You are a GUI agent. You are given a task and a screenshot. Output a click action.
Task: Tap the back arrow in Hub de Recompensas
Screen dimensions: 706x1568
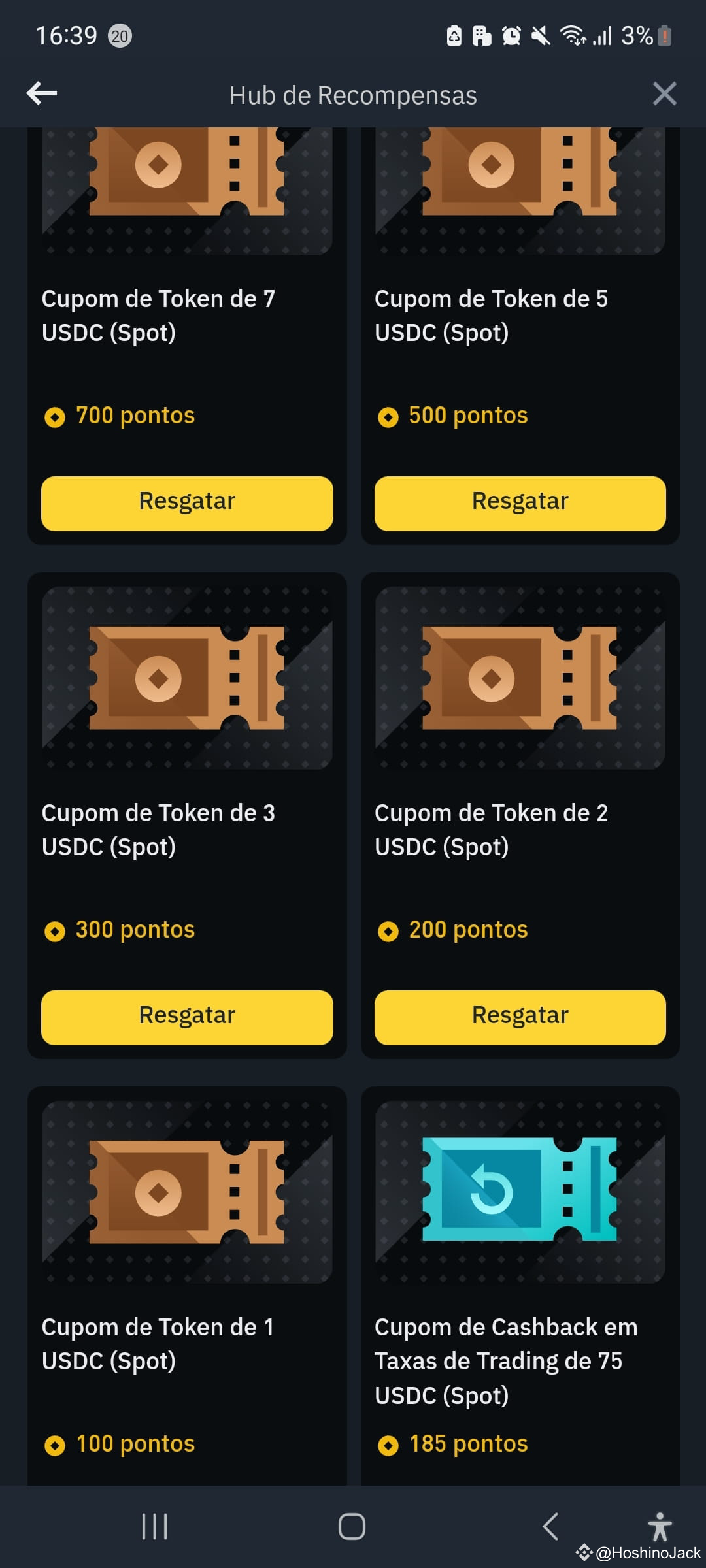(41, 93)
